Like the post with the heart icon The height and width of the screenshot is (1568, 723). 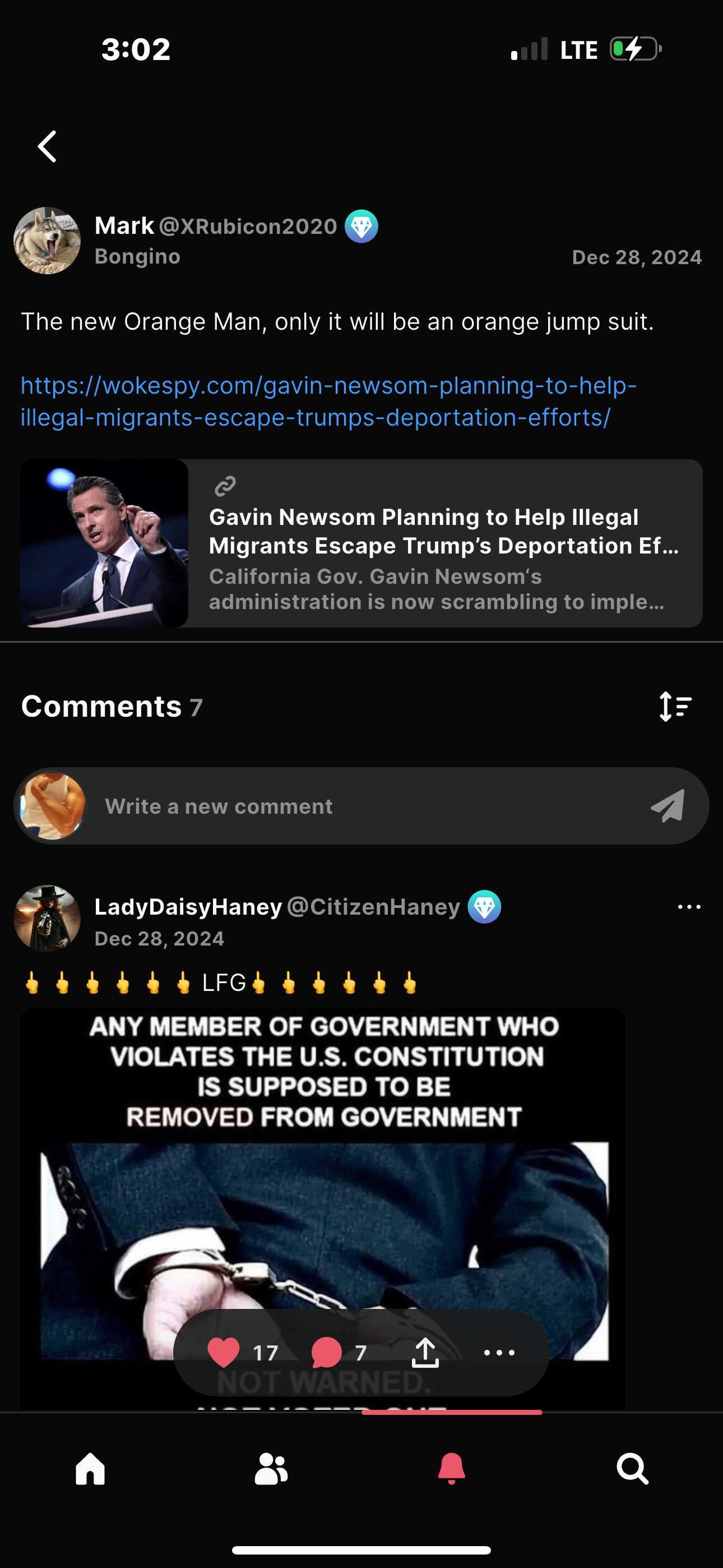224,1353
